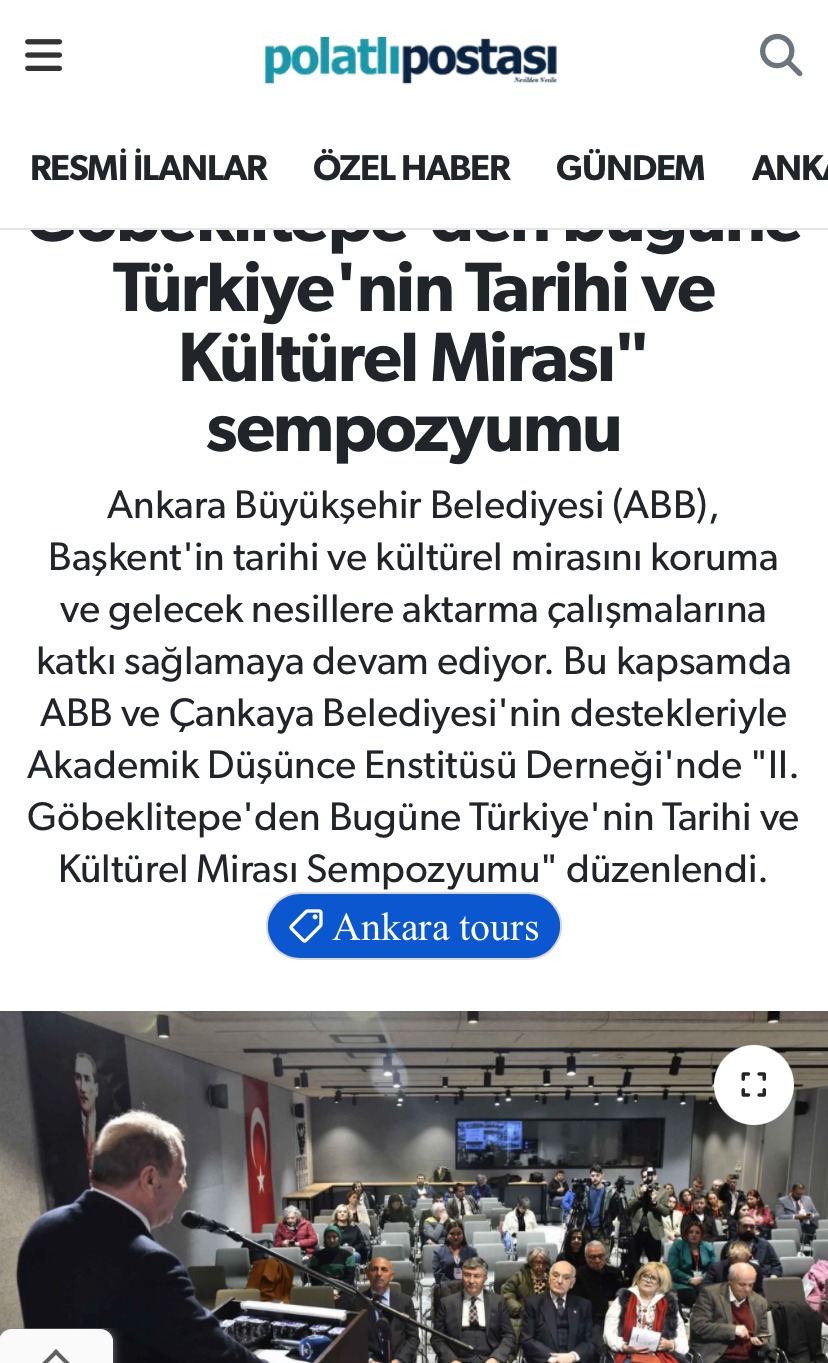Tap the Ankara tours tag button
The width and height of the screenshot is (828, 1363).
coord(414,927)
